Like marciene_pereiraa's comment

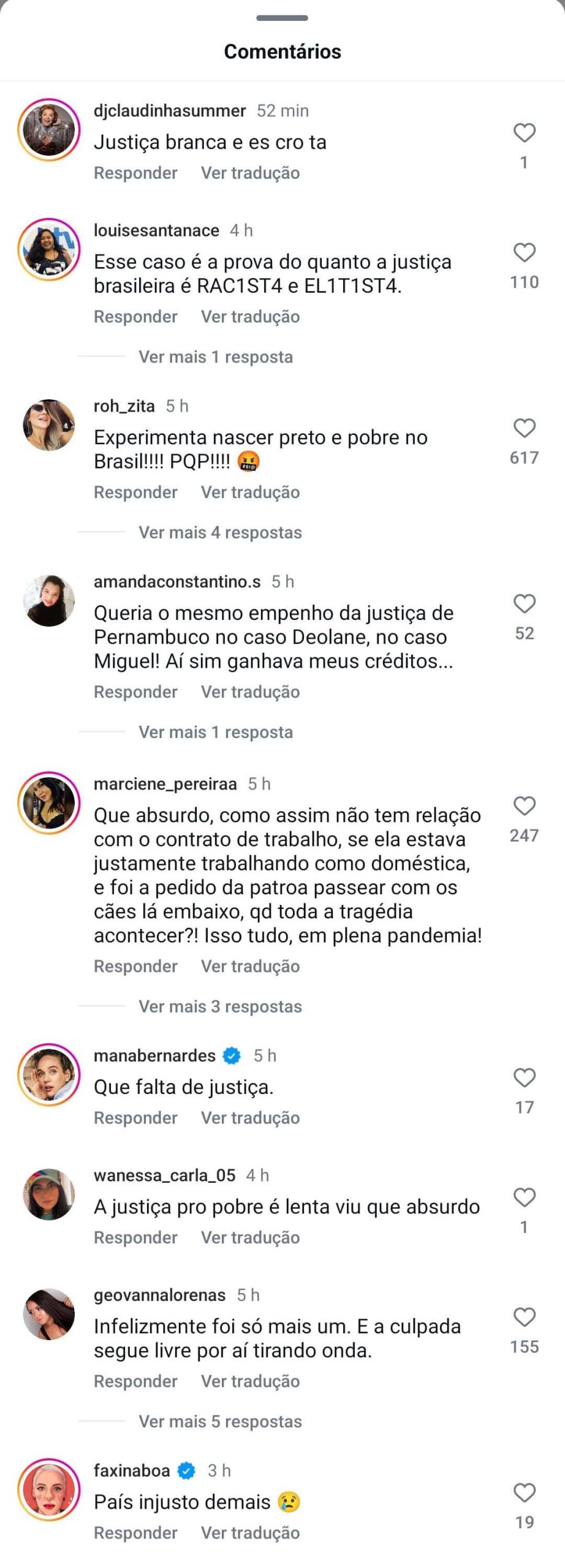[524, 806]
